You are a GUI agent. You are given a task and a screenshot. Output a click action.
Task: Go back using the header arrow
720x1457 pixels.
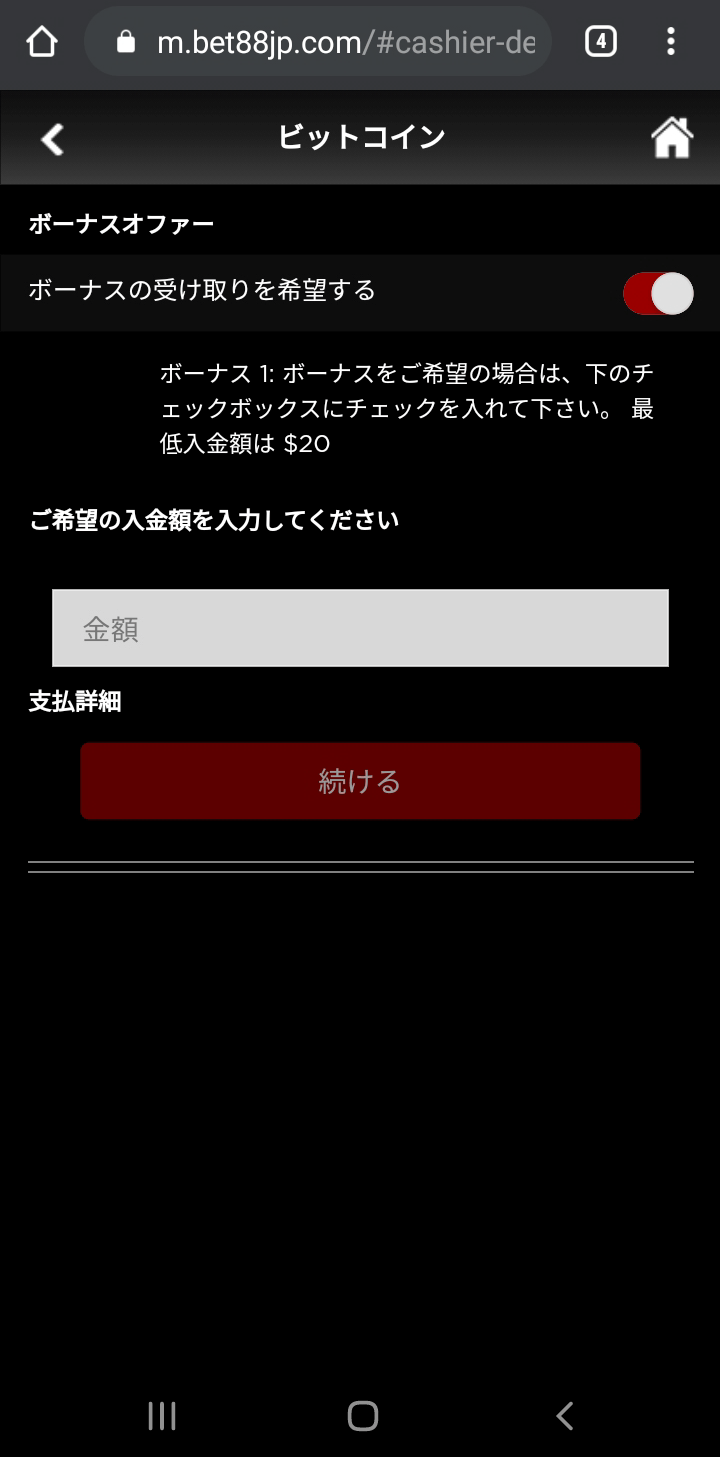[52, 139]
